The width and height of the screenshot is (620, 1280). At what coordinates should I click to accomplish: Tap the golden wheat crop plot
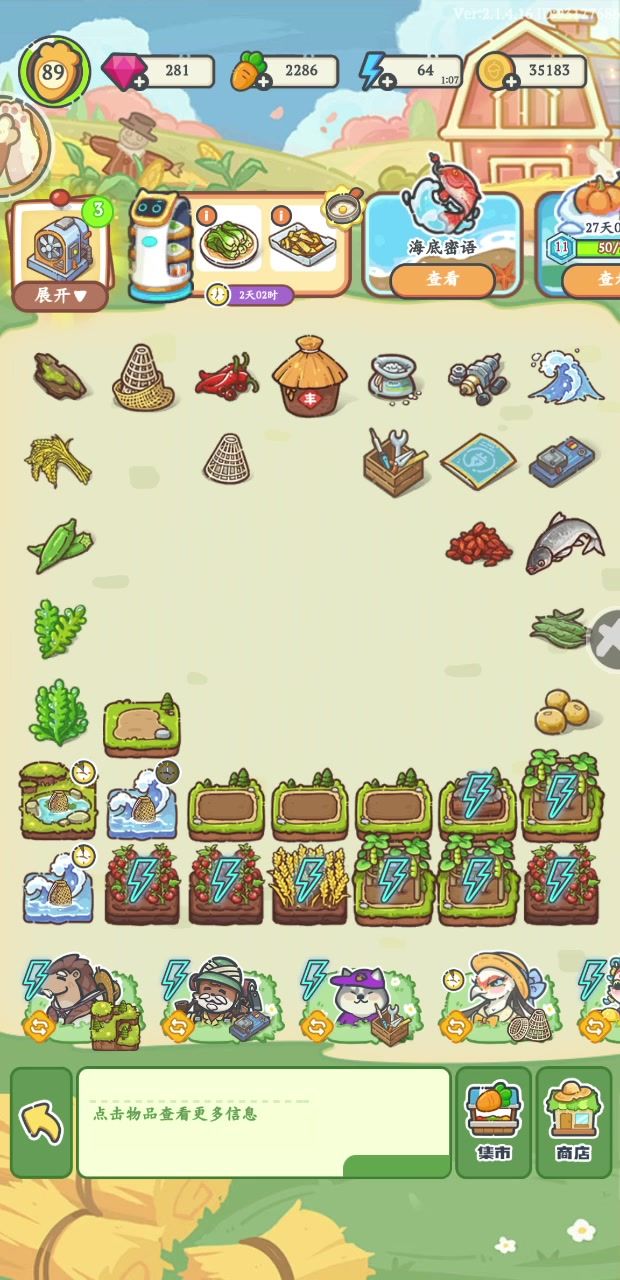[310, 881]
